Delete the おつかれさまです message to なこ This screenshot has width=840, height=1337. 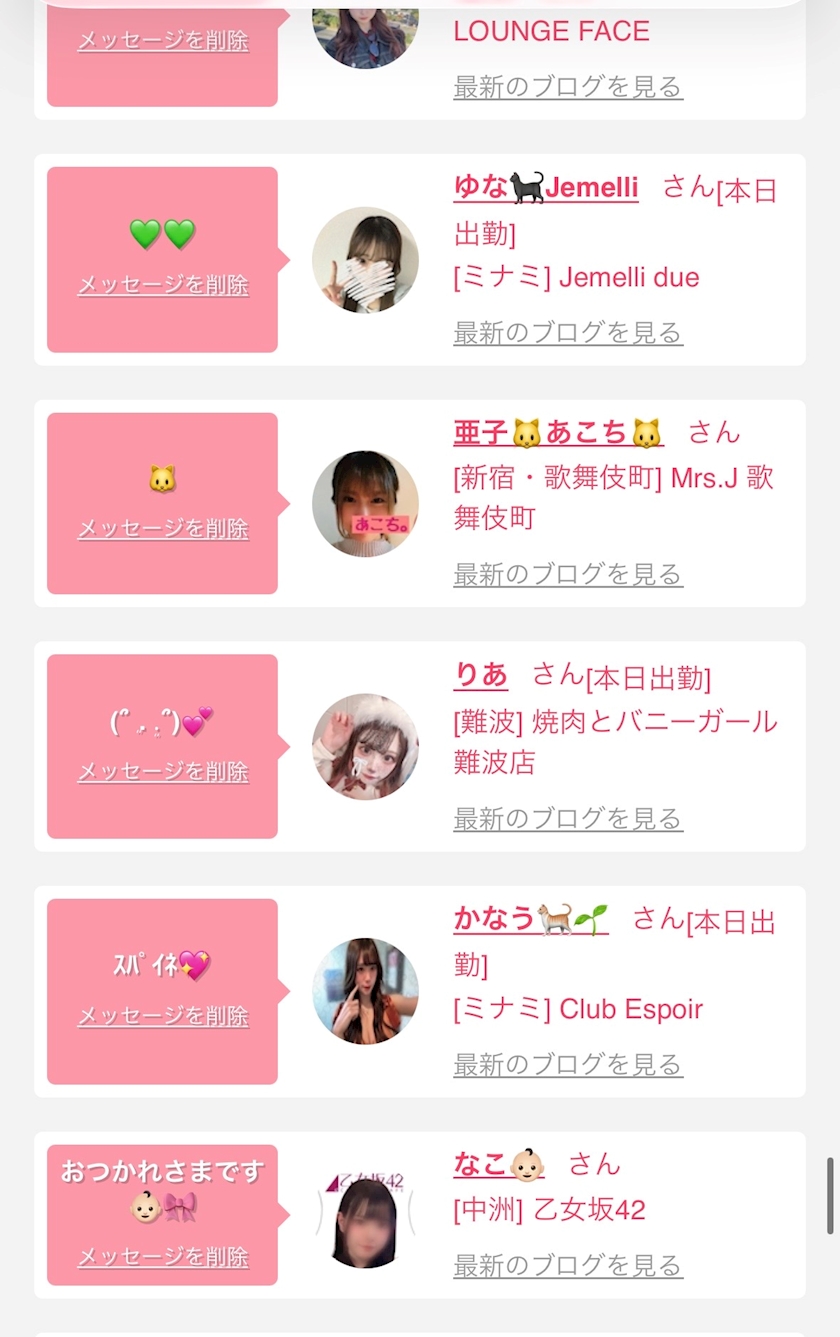point(163,1257)
